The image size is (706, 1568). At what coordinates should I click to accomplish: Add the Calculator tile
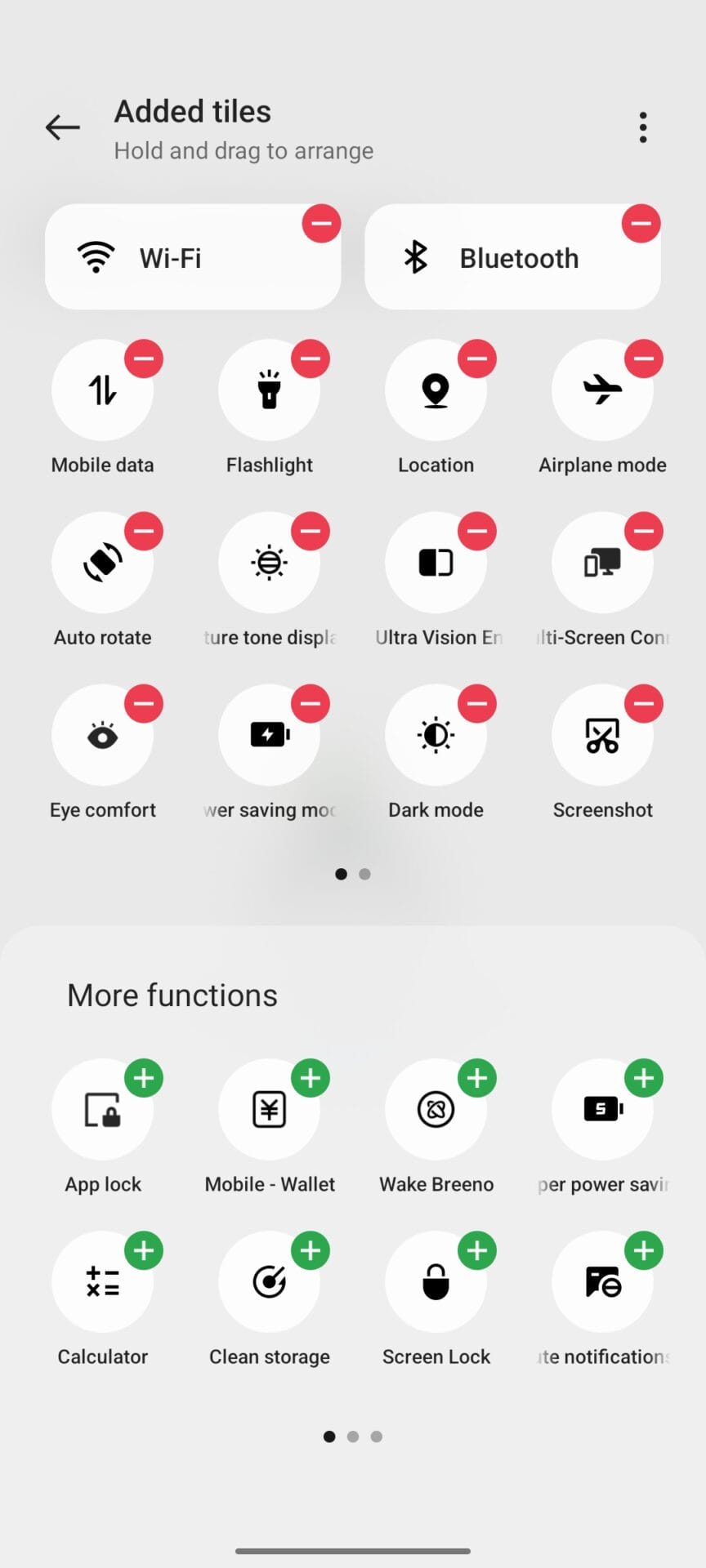click(144, 1250)
